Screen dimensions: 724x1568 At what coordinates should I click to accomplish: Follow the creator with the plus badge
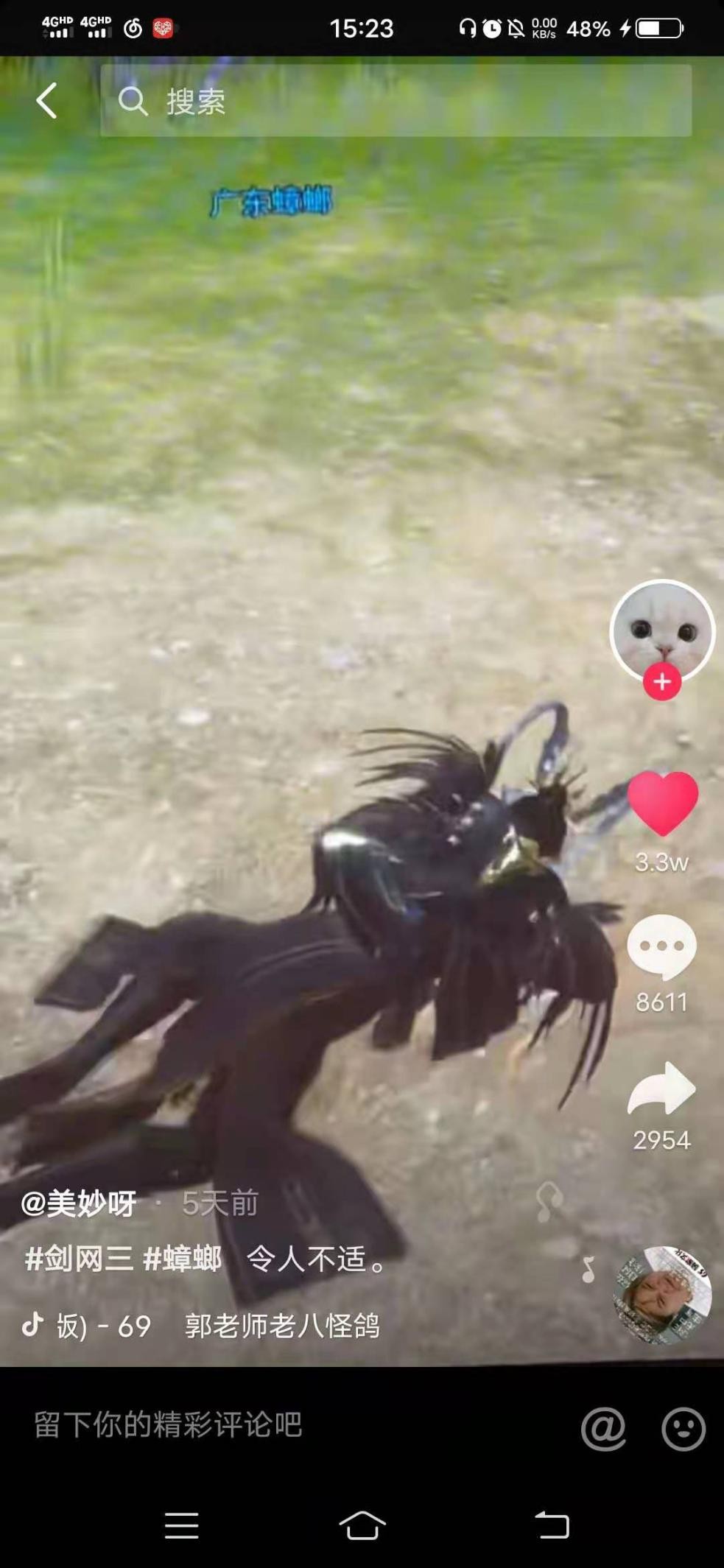click(661, 682)
